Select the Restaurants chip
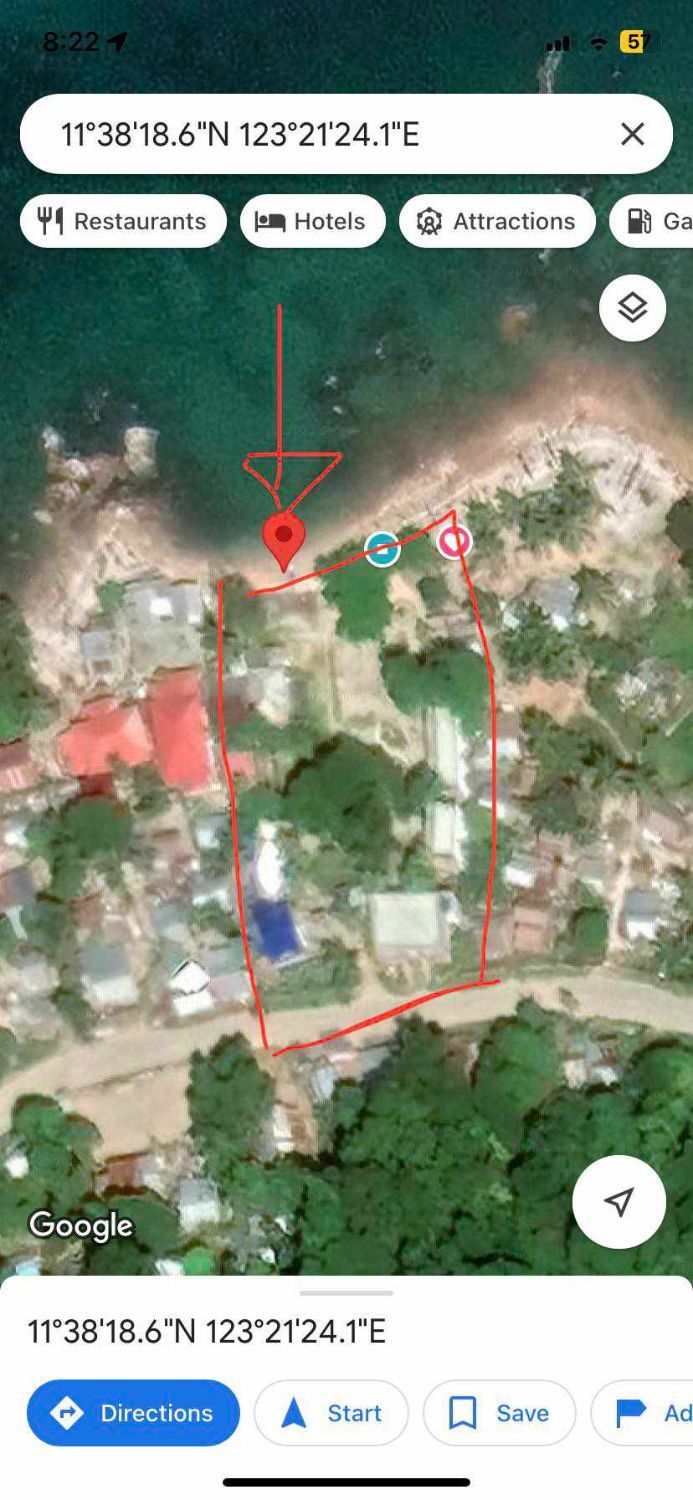The width and height of the screenshot is (693, 1500). point(123,221)
